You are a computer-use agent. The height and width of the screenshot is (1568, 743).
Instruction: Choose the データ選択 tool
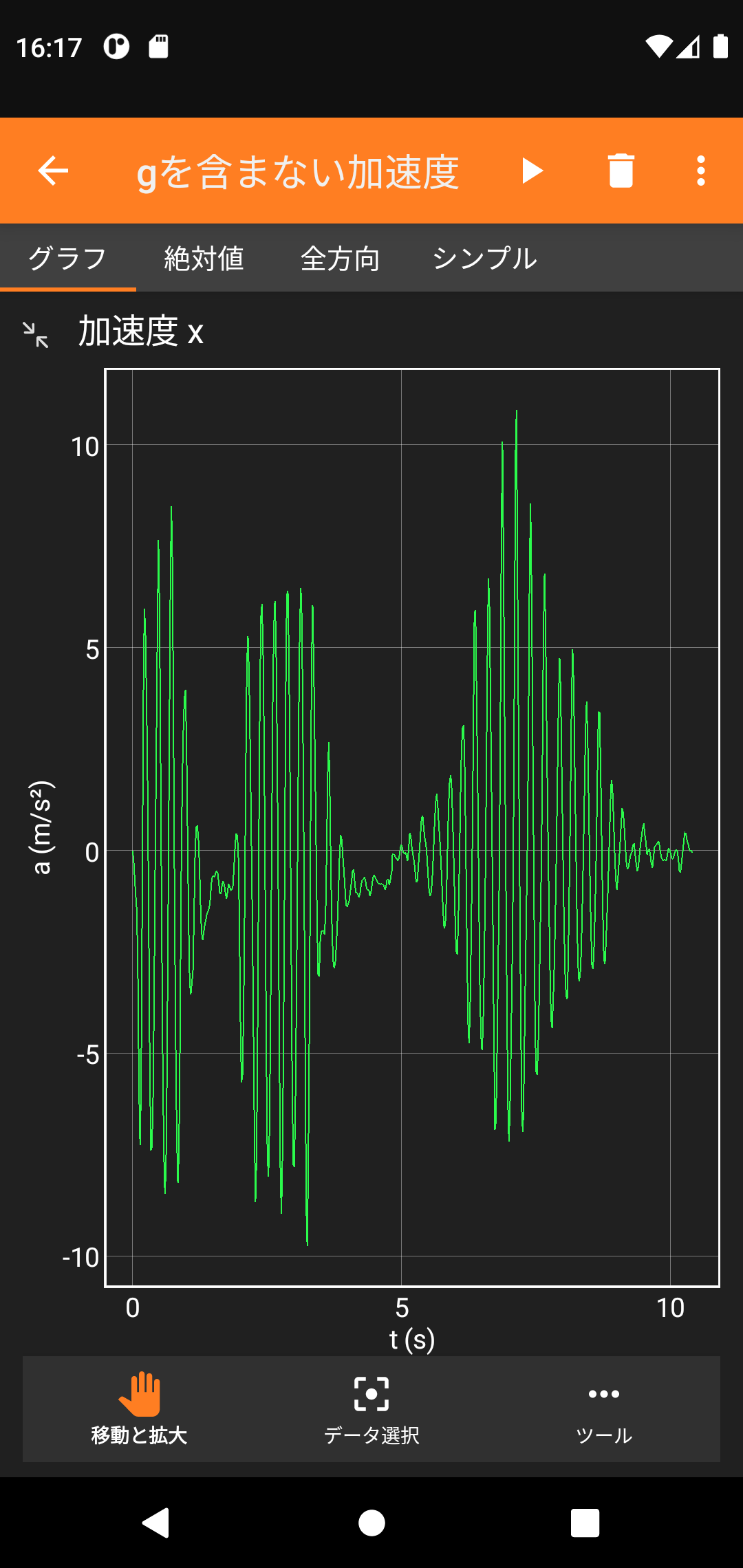point(371,1408)
